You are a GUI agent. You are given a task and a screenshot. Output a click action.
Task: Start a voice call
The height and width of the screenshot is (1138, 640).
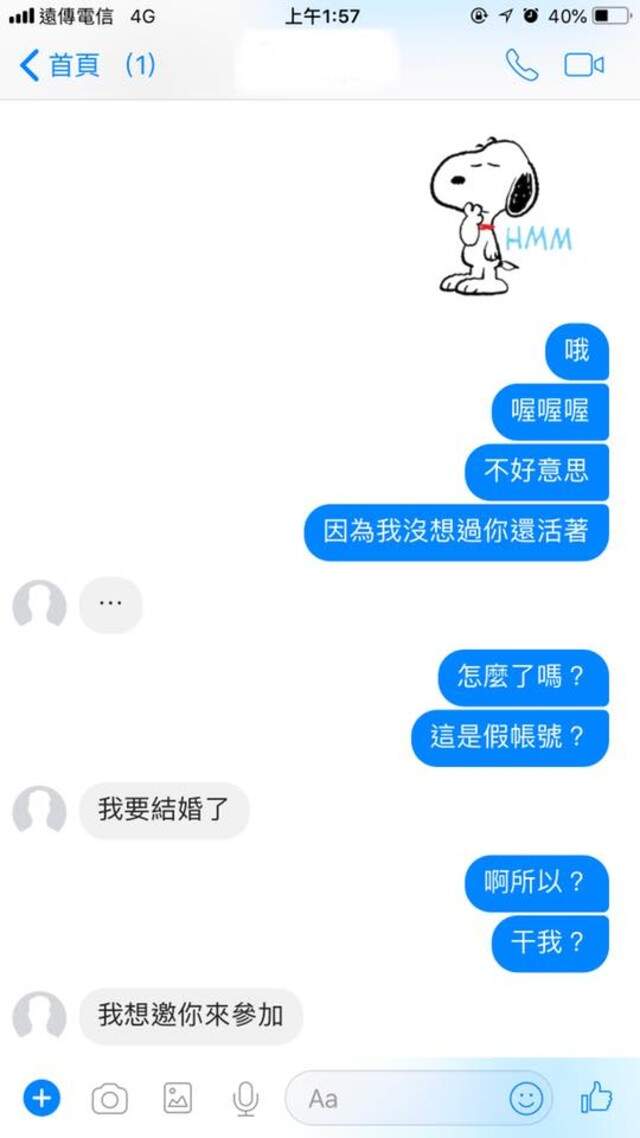coord(521,66)
